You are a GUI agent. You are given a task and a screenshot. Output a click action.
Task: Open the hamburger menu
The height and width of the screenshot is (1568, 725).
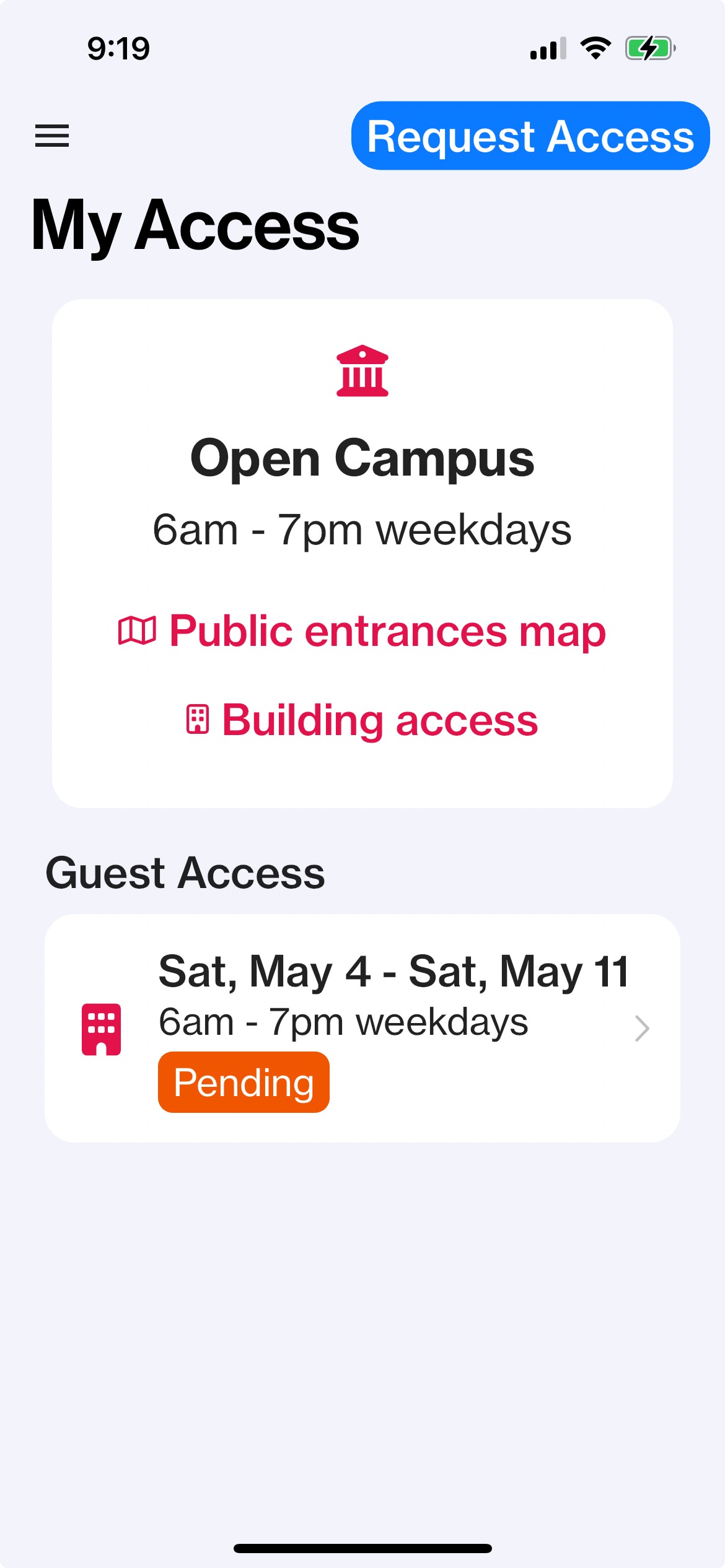[52, 136]
